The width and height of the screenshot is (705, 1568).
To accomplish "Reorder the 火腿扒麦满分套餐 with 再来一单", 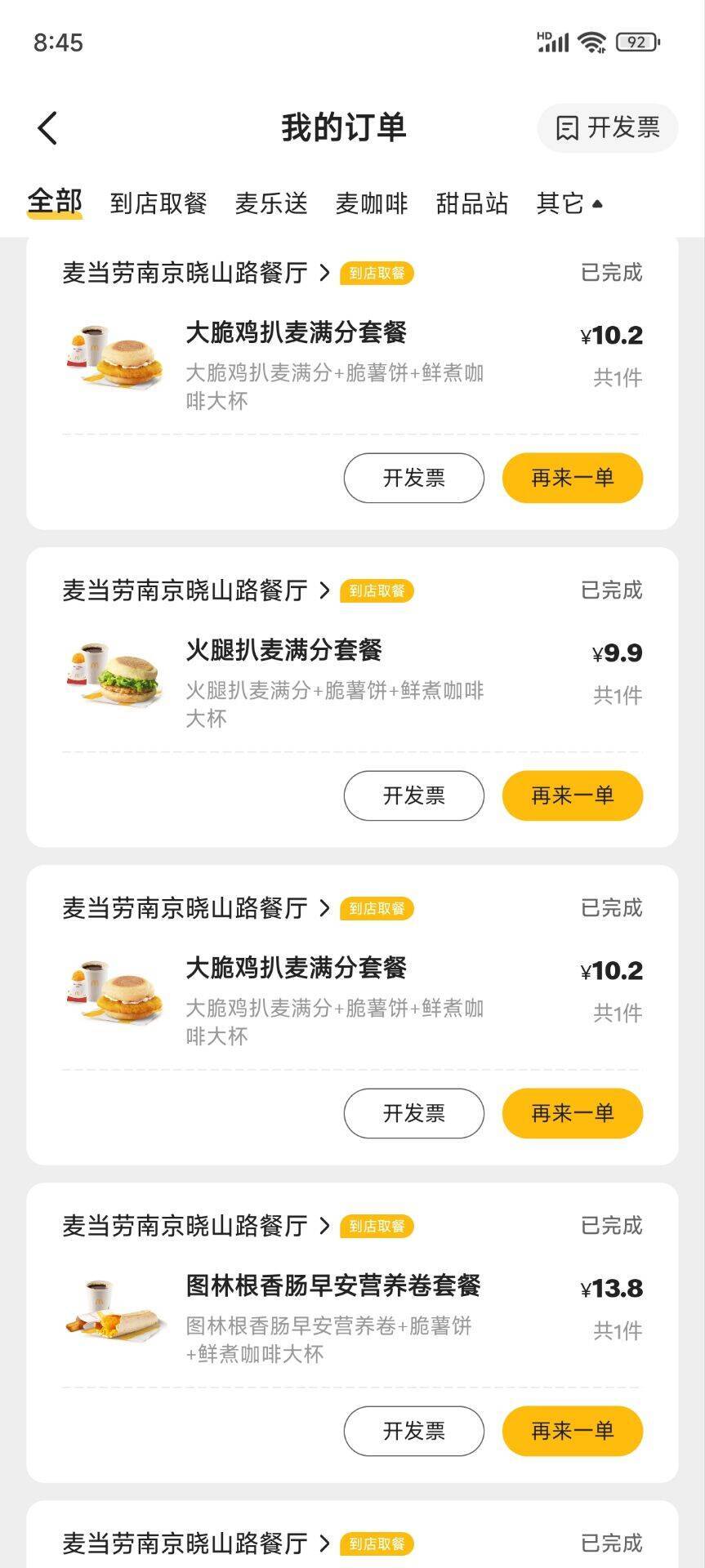I will coord(572,795).
